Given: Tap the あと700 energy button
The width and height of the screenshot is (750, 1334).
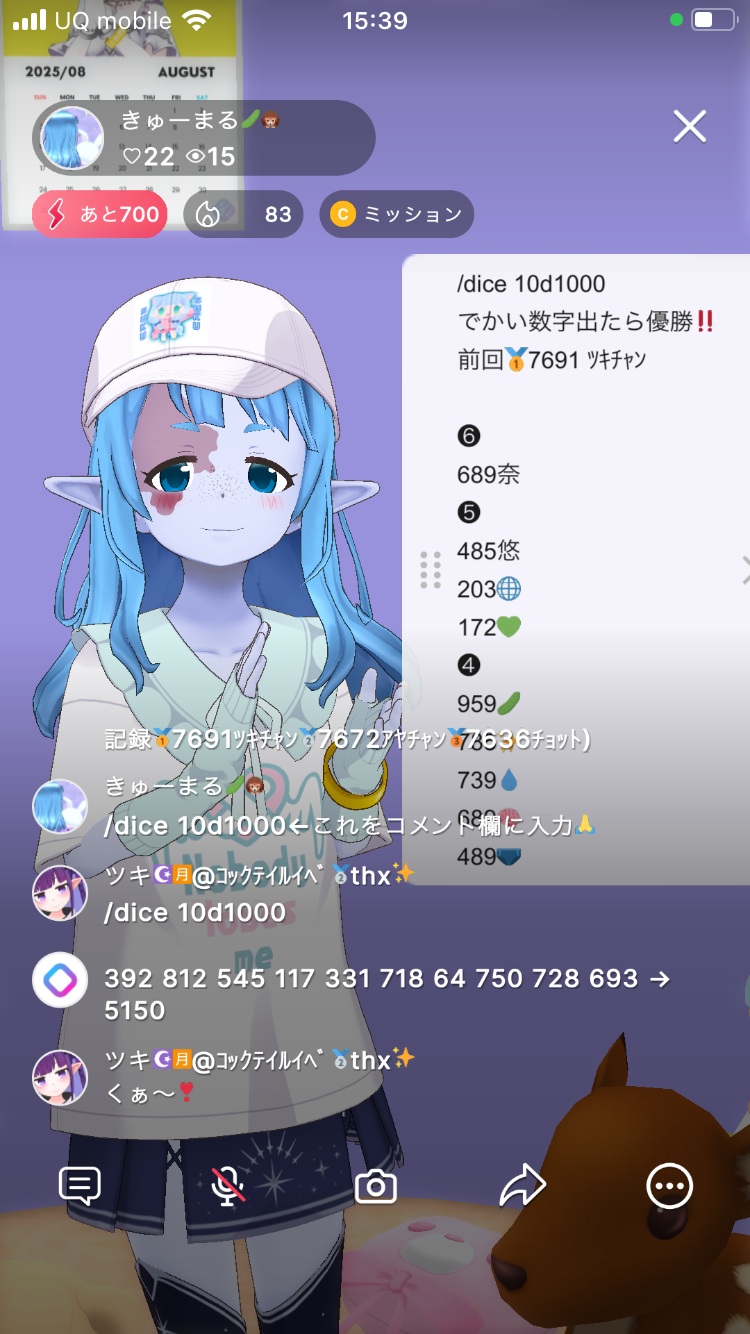Looking at the screenshot, I should [x=100, y=214].
